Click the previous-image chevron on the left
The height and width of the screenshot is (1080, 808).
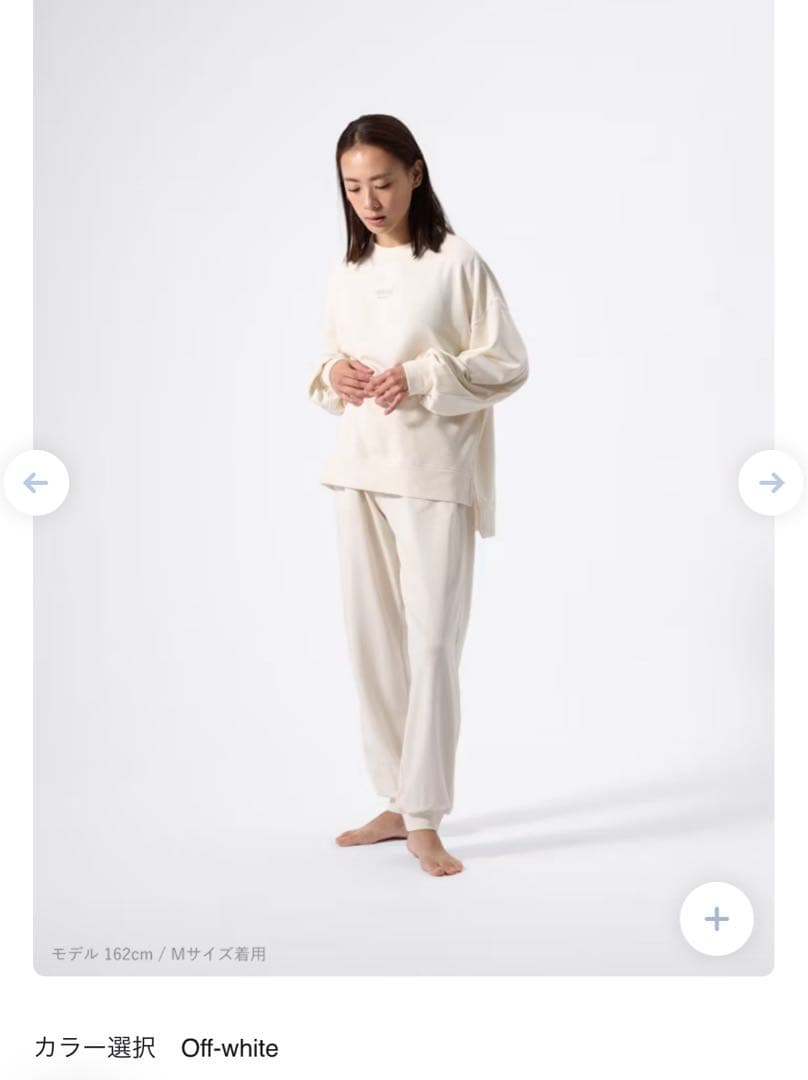pos(35,481)
